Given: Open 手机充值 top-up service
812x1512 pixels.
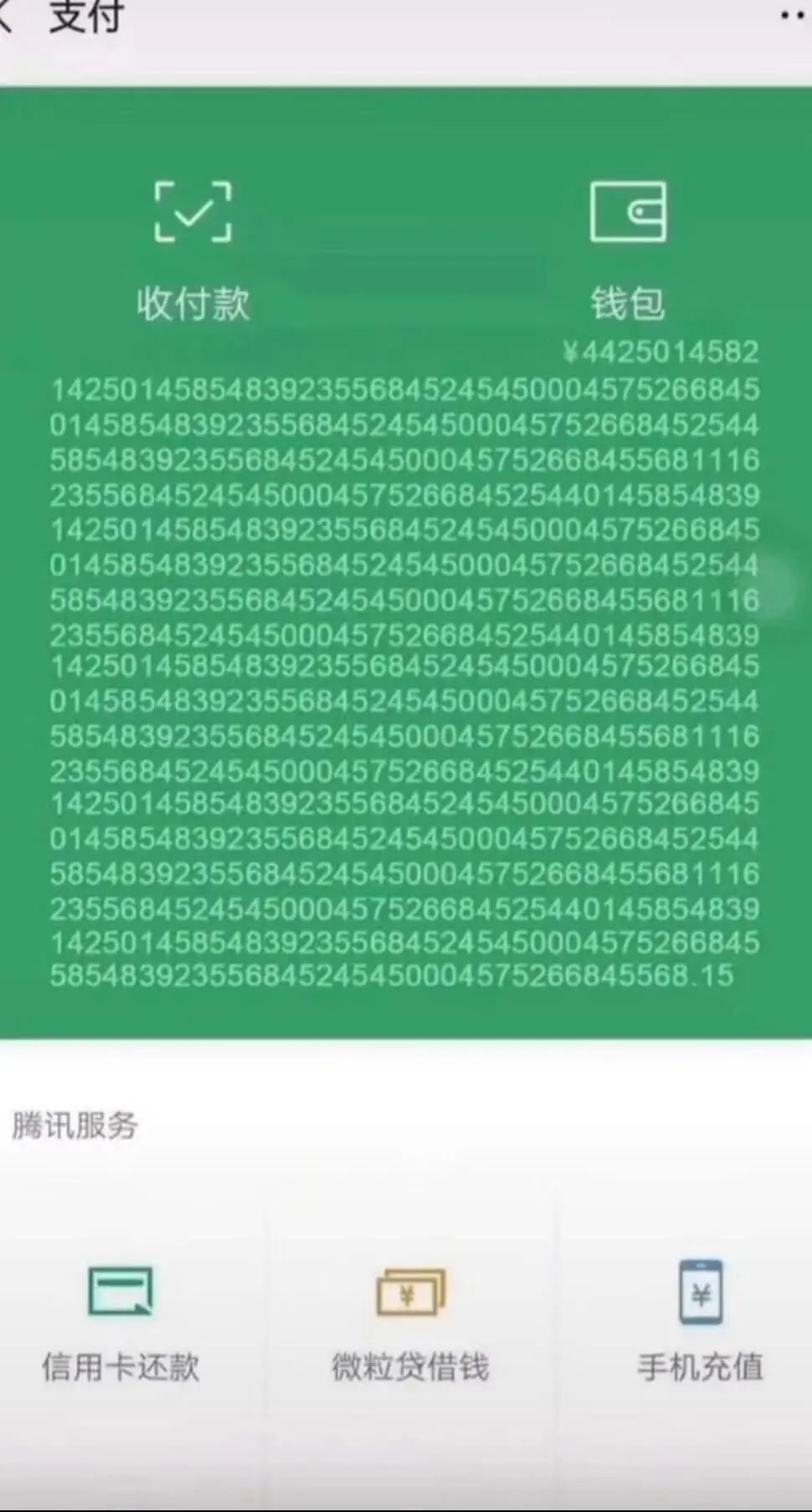Looking at the screenshot, I should point(701,1321).
